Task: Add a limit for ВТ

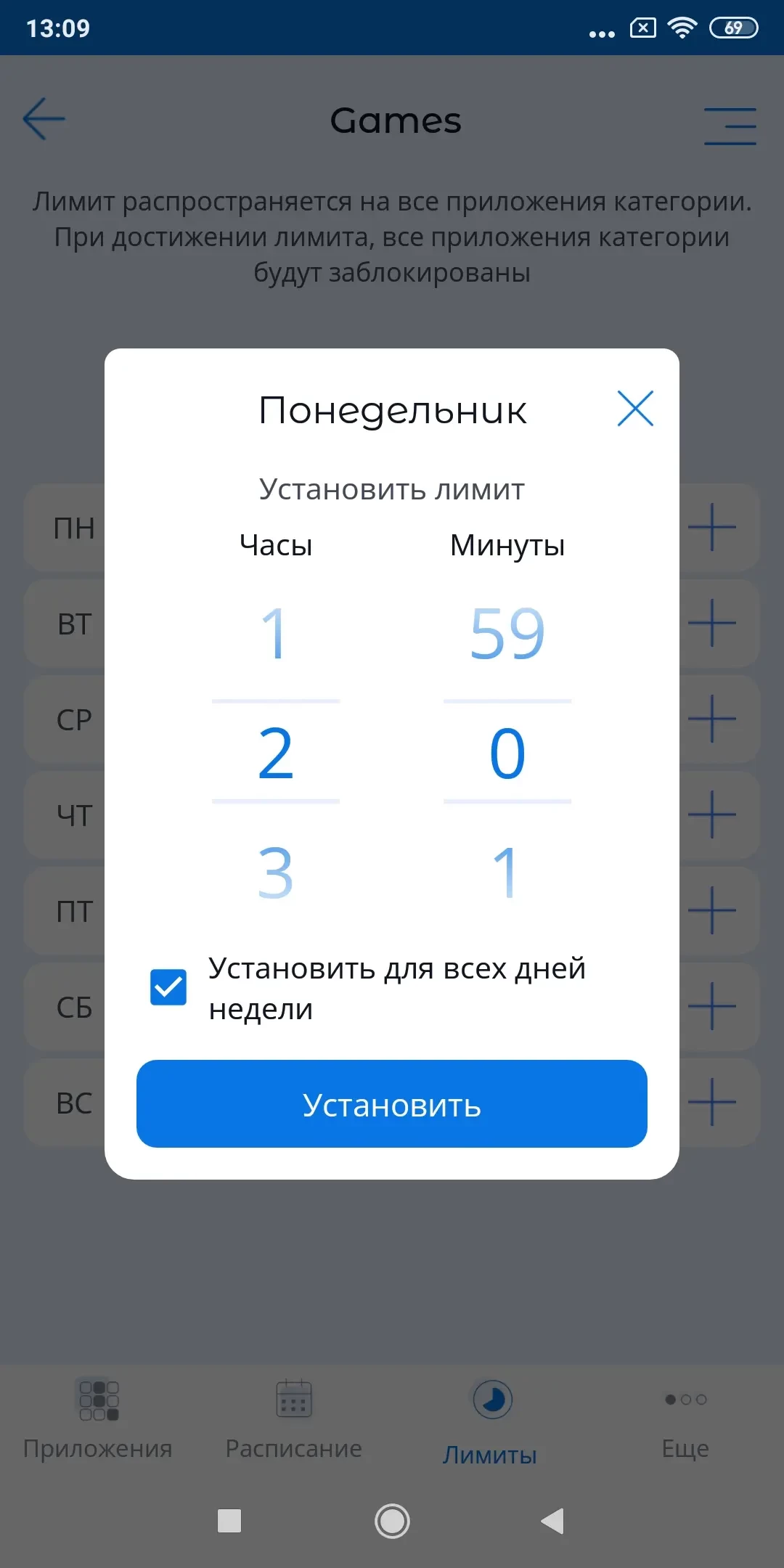Action: [x=712, y=624]
